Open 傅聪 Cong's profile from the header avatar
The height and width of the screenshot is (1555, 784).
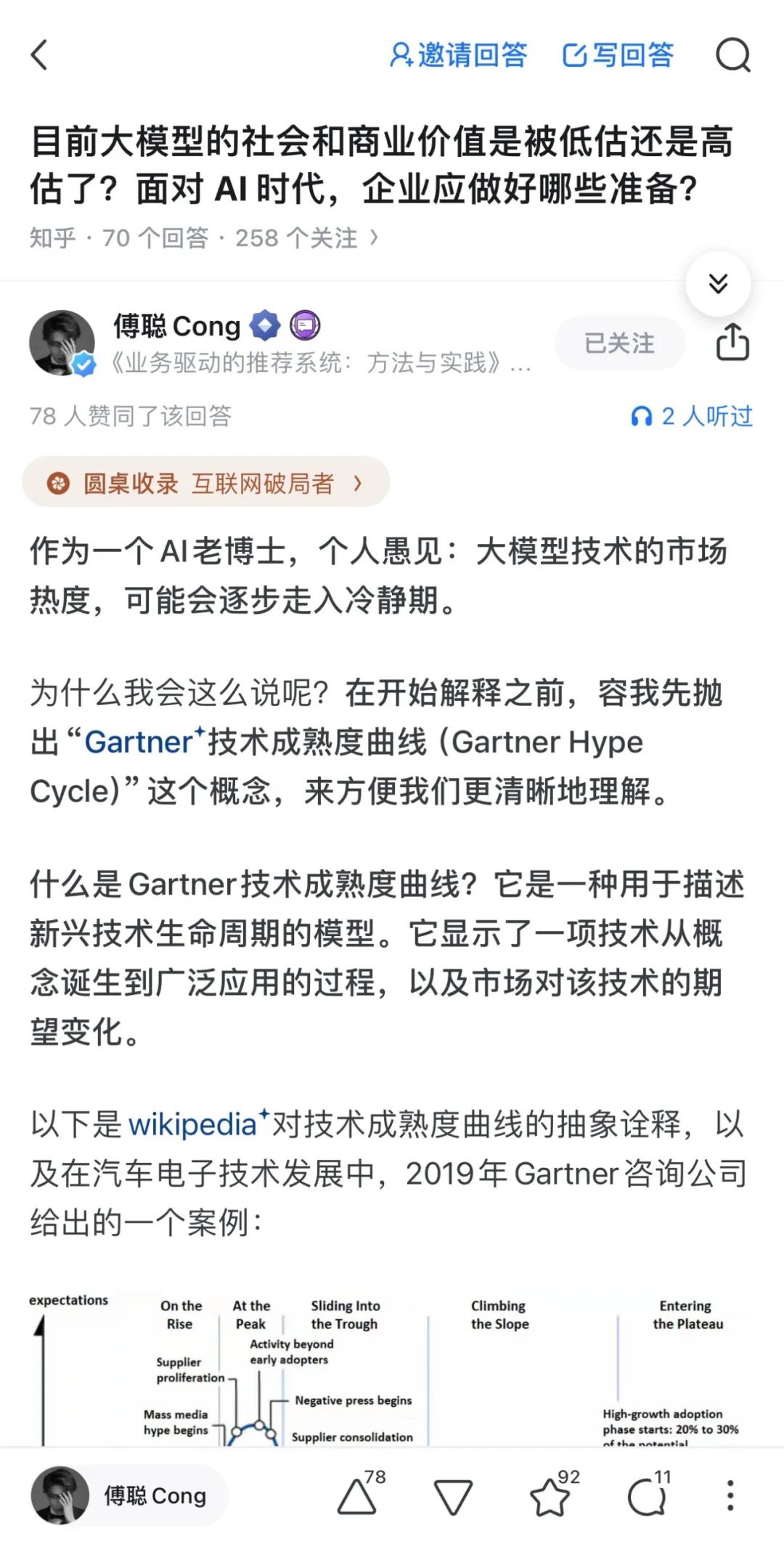coord(62,344)
